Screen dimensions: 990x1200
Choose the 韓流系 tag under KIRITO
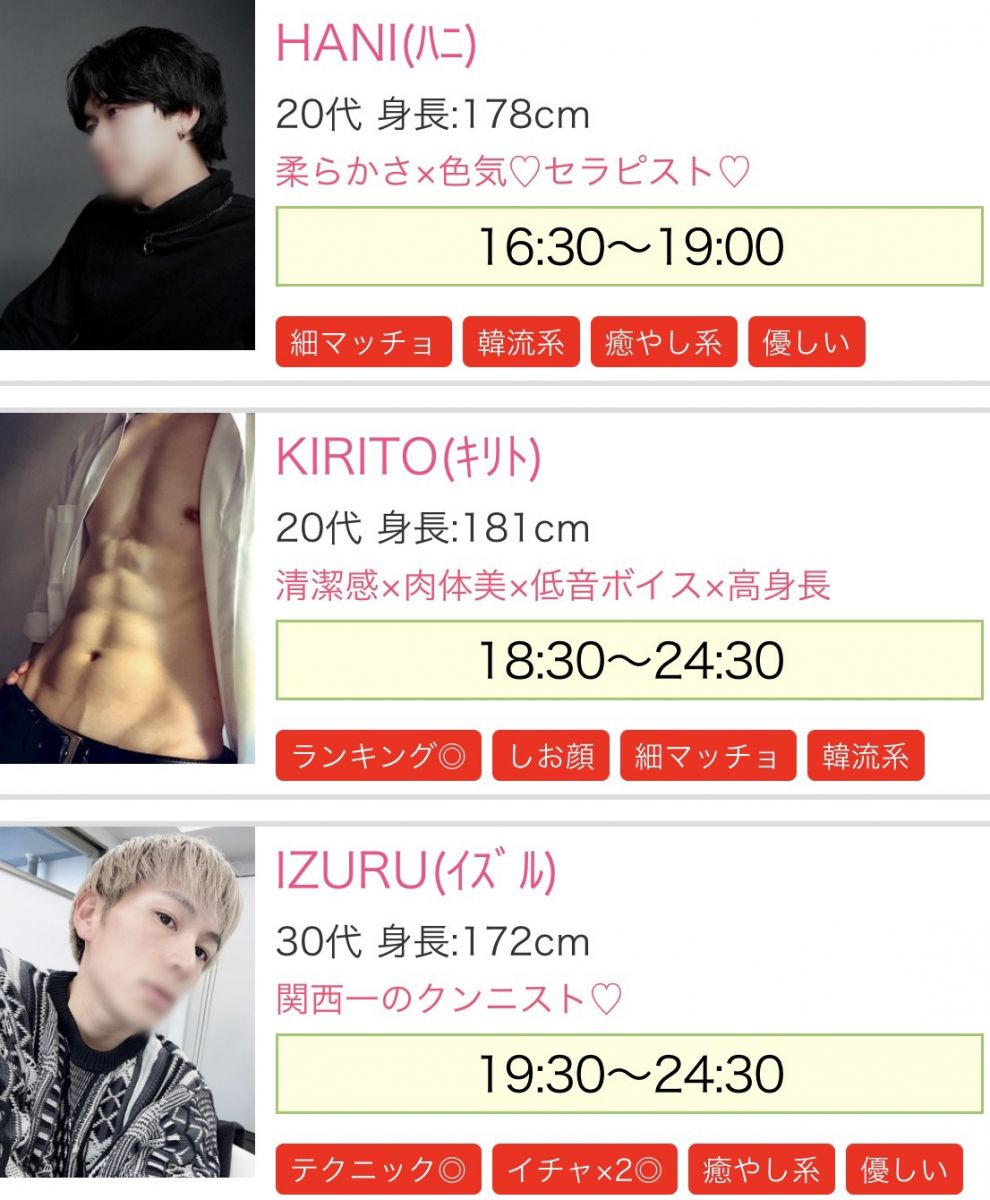pyautogui.click(x=865, y=756)
